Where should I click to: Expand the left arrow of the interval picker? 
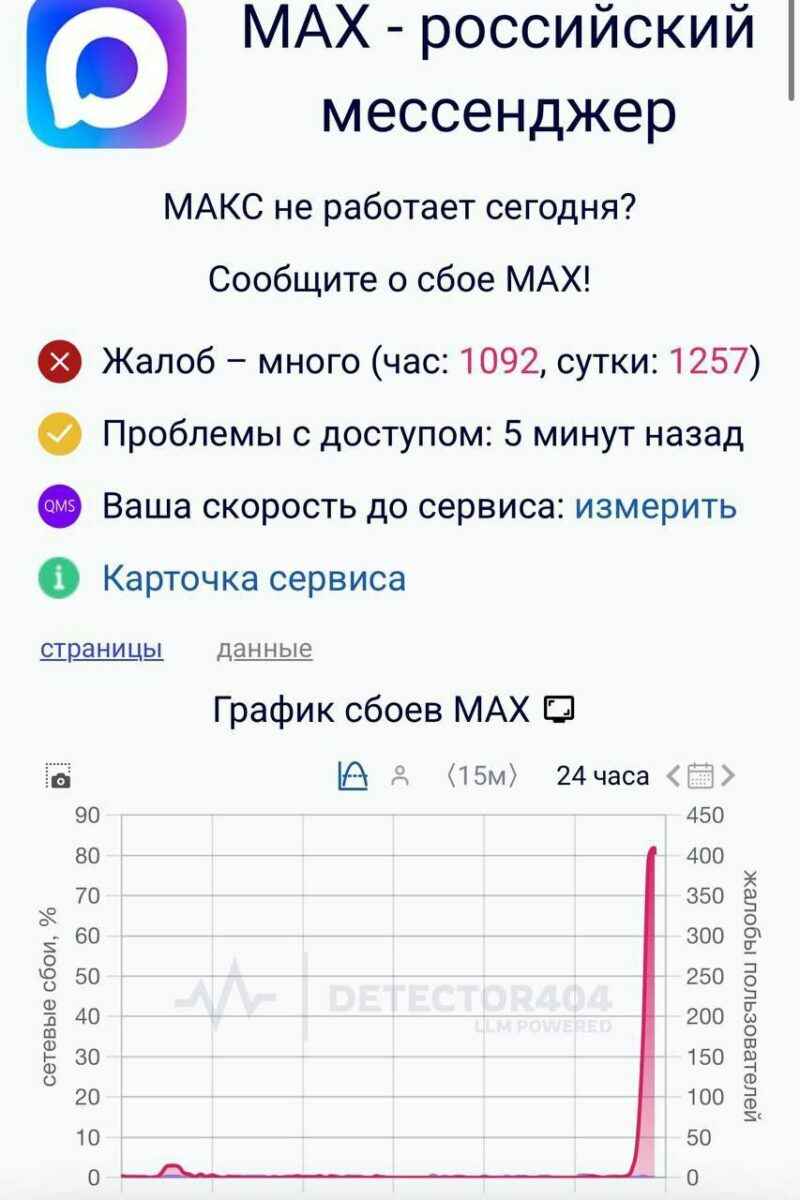pyautogui.click(x=451, y=775)
